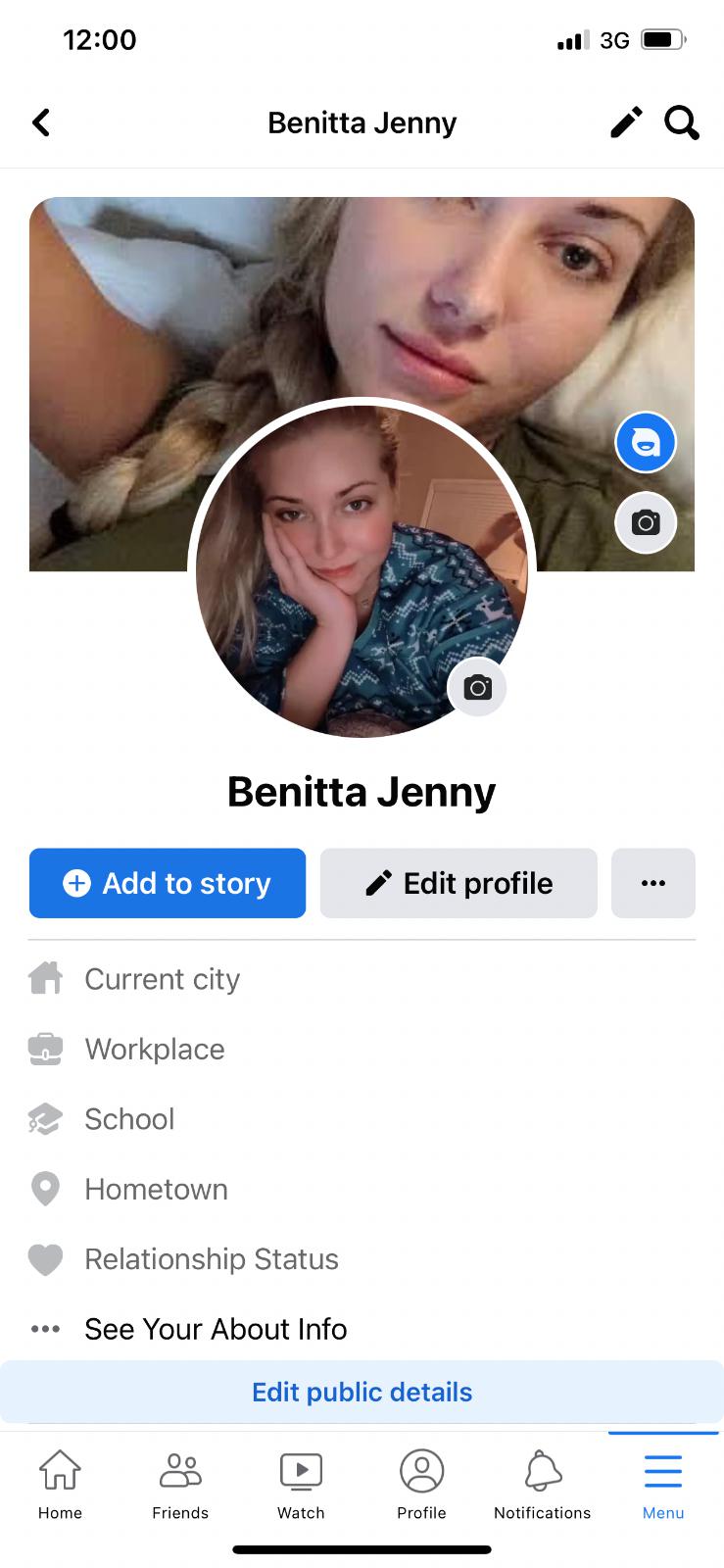Set your Hometown
Viewport: 724px width, 1568px height.
tap(156, 1190)
